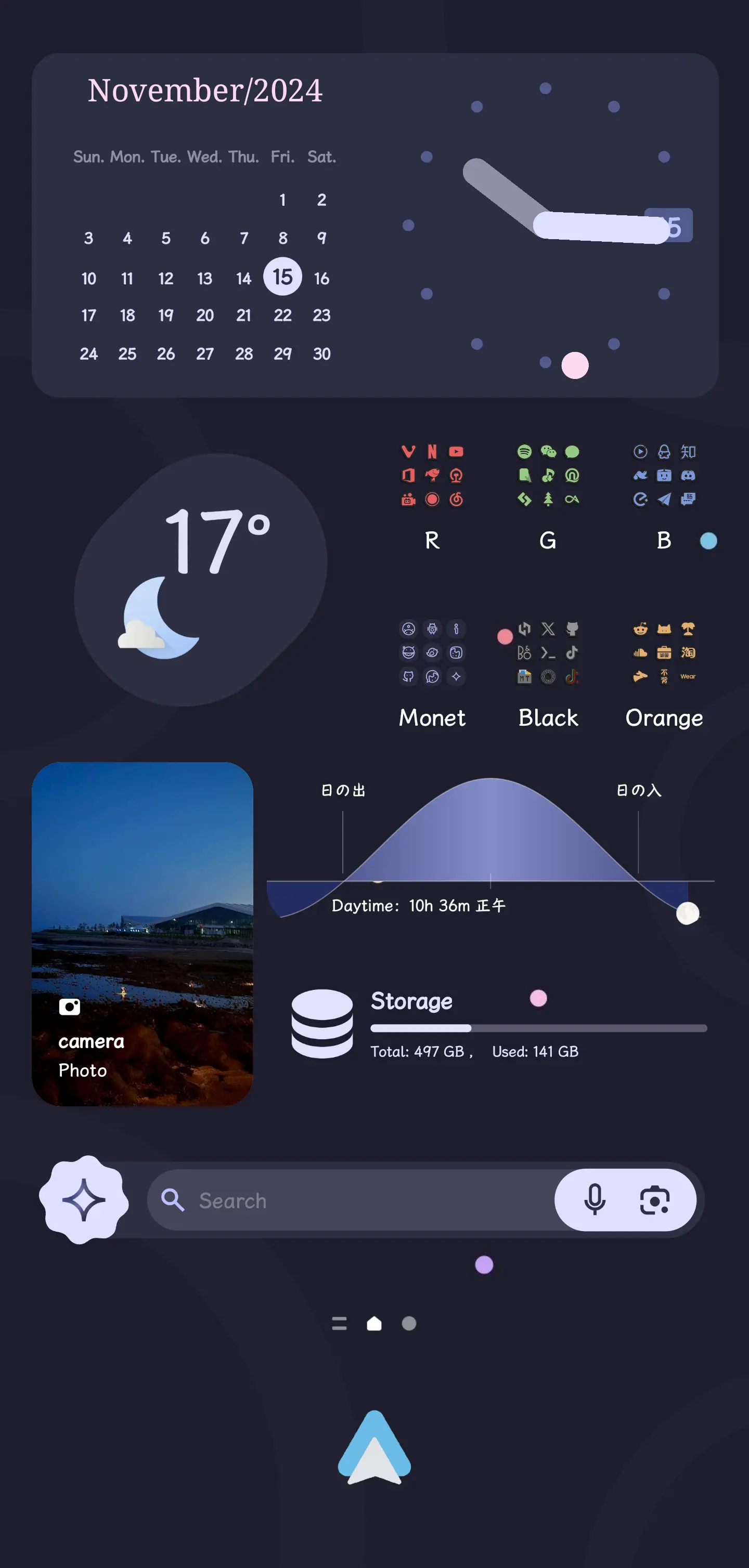Screen dimensions: 749x1568
Task: Start voice search with the microphone
Action: pyautogui.click(x=595, y=1200)
